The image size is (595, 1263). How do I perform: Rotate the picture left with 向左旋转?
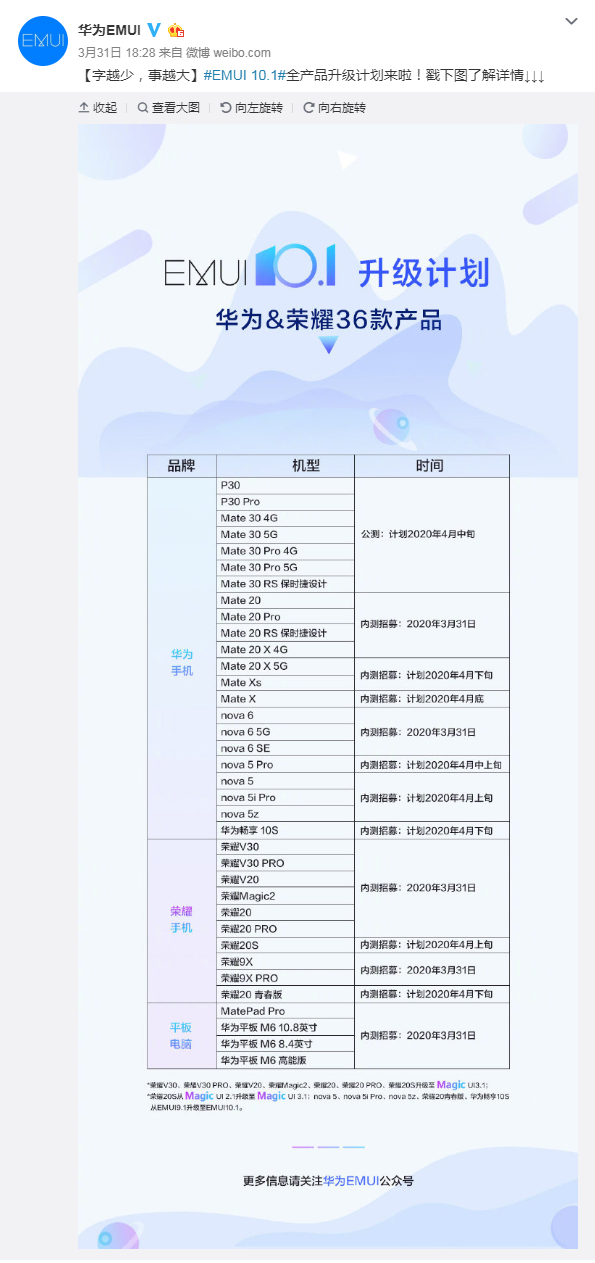[x=252, y=107]
